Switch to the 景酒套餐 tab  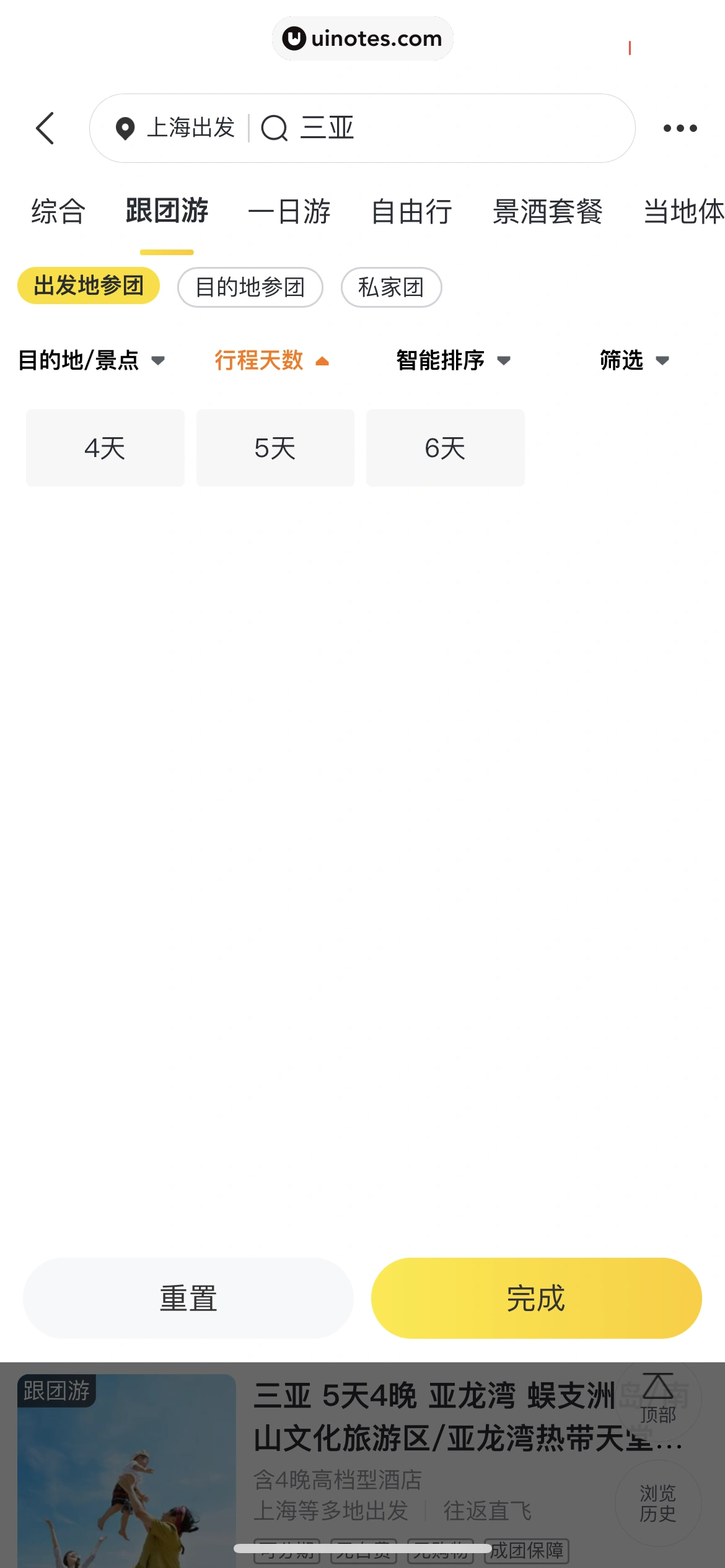547,212
